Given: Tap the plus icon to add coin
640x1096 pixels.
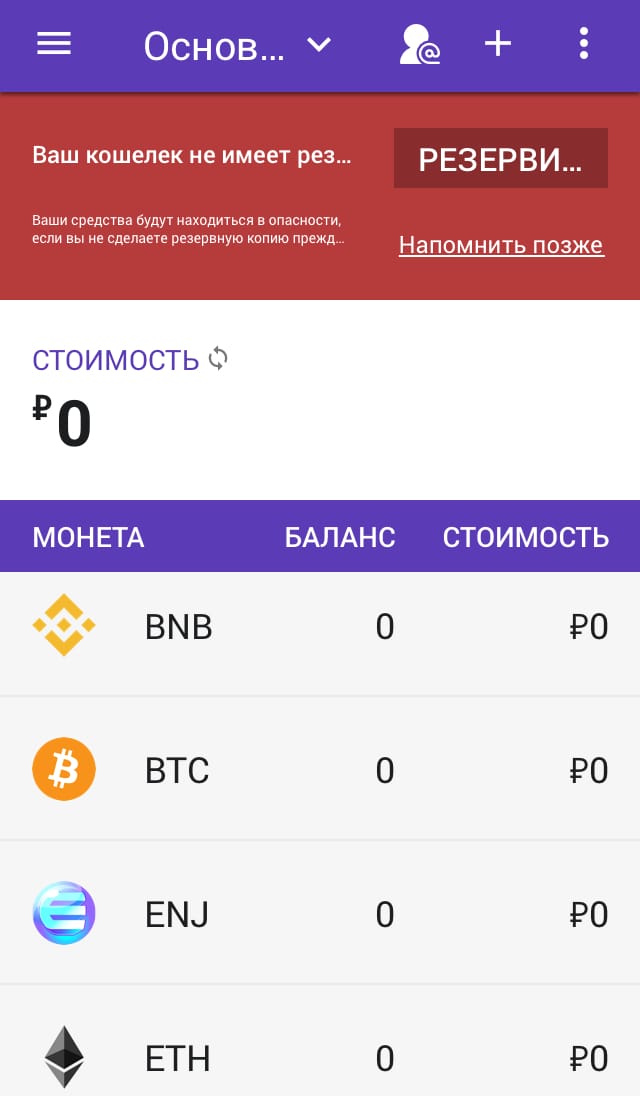Looking at the screenshot, I should (498, 44).
